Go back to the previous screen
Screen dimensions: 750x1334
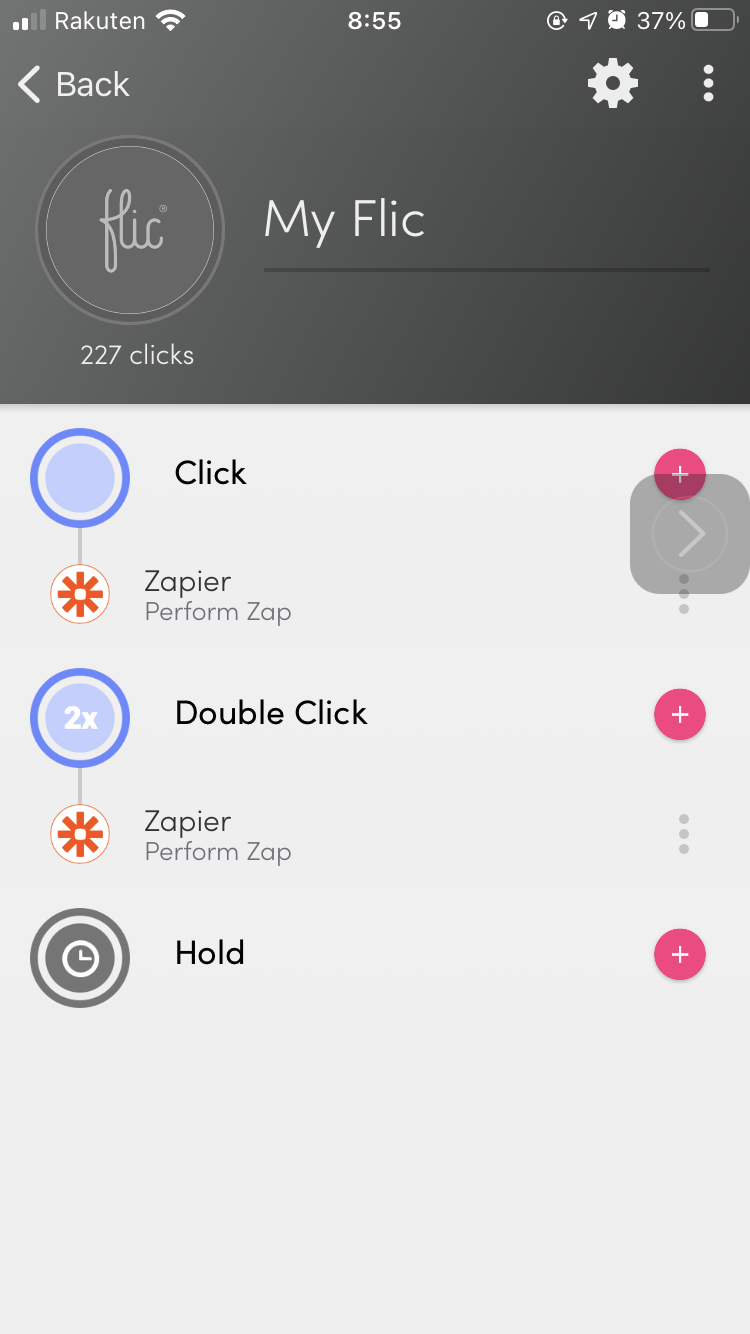point(74,85)
